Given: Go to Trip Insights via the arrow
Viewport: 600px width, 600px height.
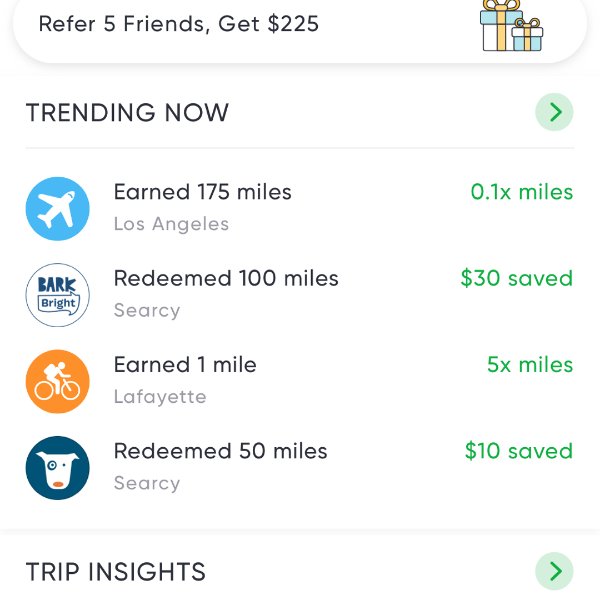Looking at the screenshot, I should [x=554, y=571].
